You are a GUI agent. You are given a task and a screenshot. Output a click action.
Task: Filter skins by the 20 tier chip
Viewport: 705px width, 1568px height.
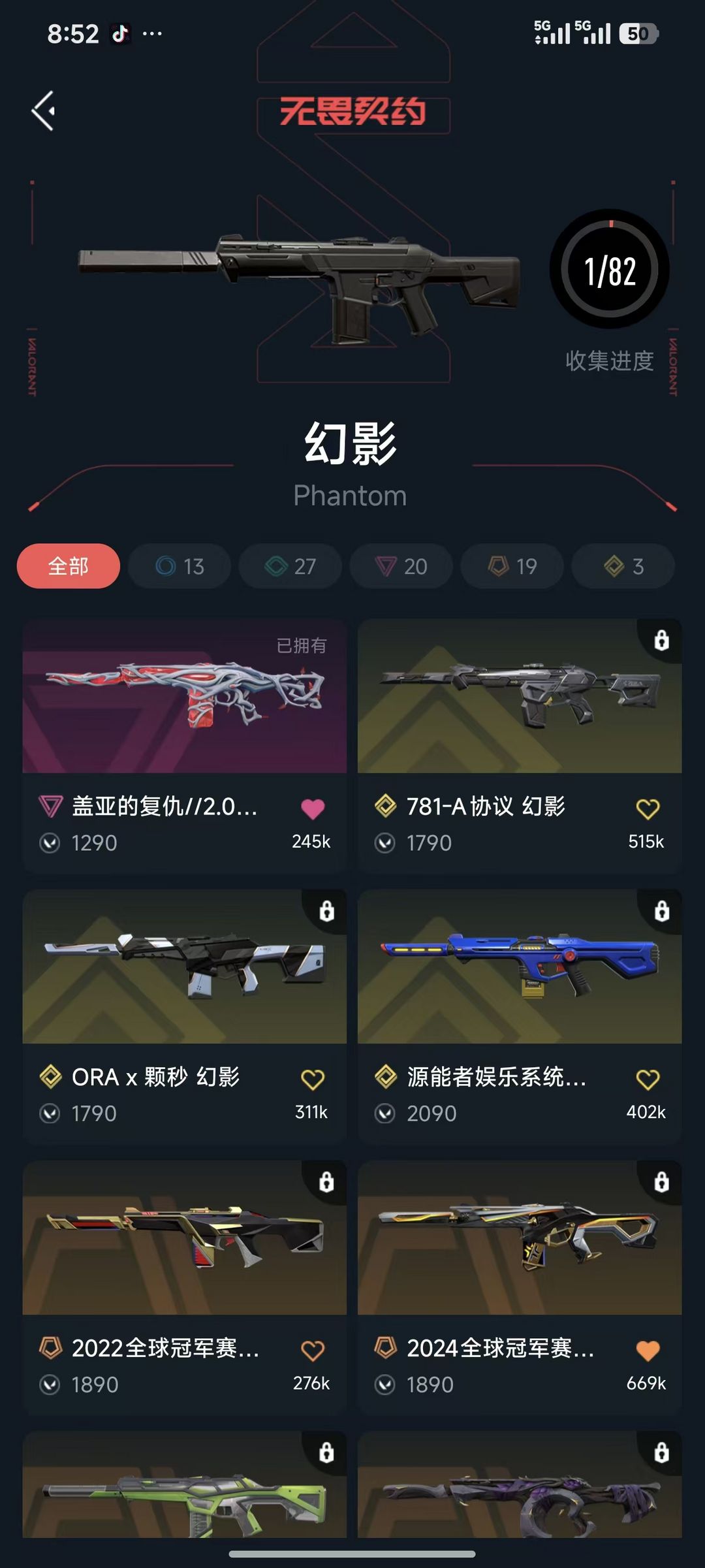[x=401, y=566]
